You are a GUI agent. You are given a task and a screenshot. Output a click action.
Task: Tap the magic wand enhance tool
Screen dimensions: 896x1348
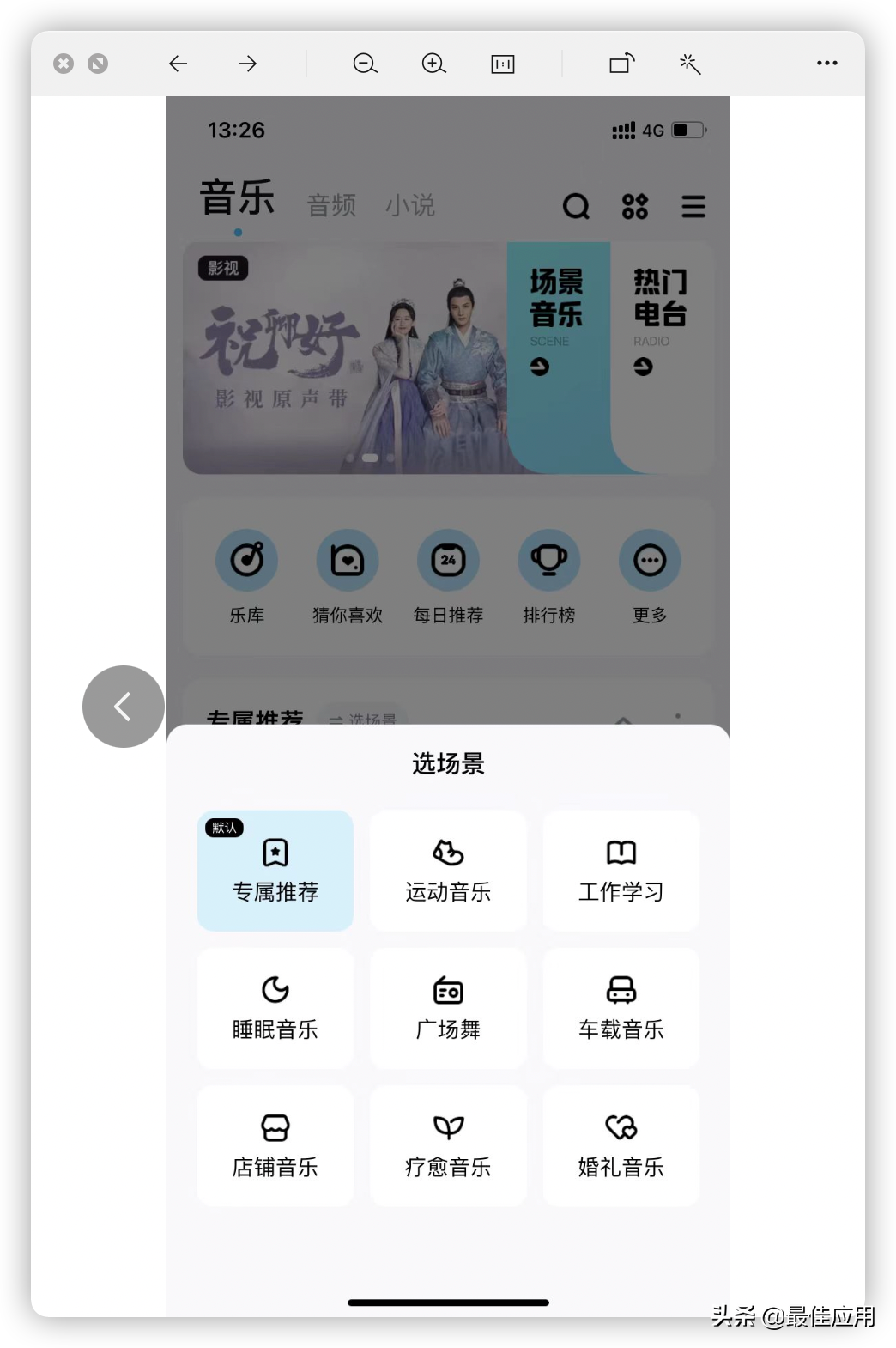pyautogui.click(x=690, y=64)
